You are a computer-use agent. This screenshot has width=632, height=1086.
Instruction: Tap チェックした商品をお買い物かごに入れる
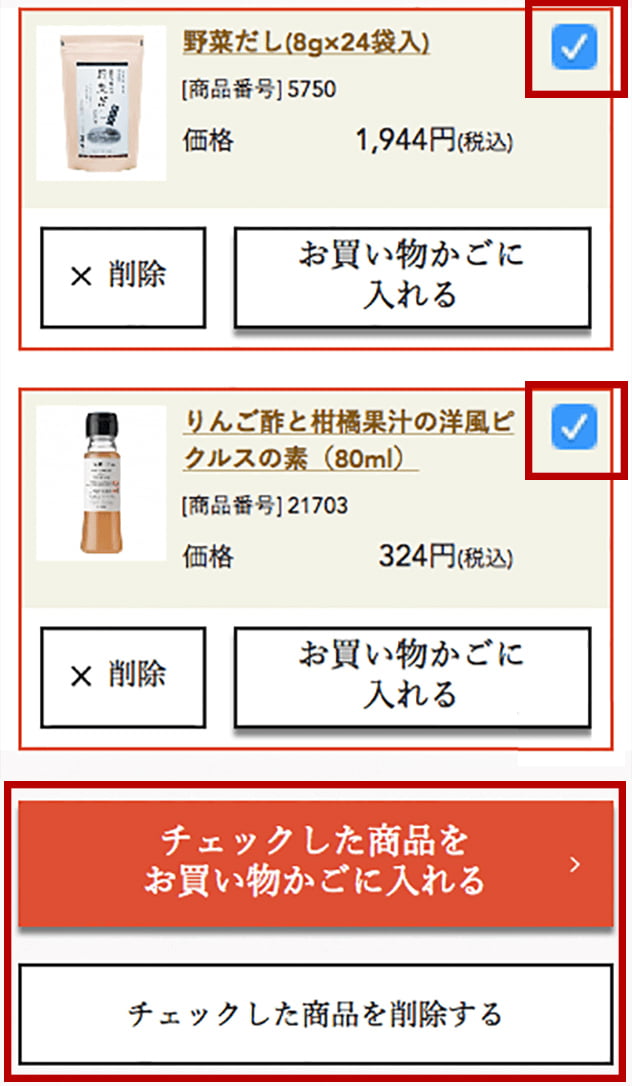pos(315,862)
